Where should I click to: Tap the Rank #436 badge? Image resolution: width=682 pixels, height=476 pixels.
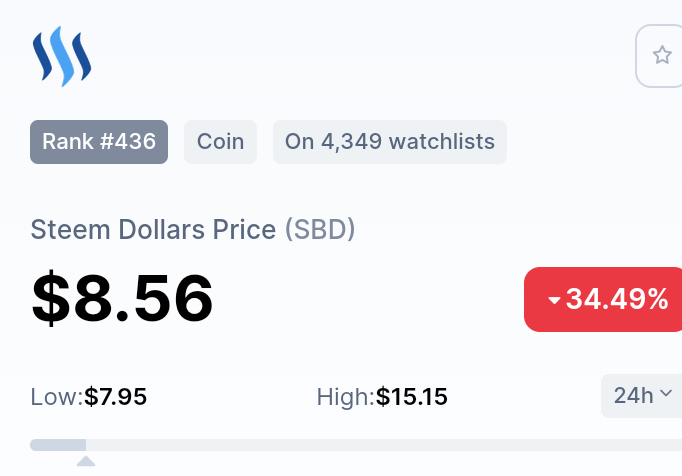click(99, 142)
